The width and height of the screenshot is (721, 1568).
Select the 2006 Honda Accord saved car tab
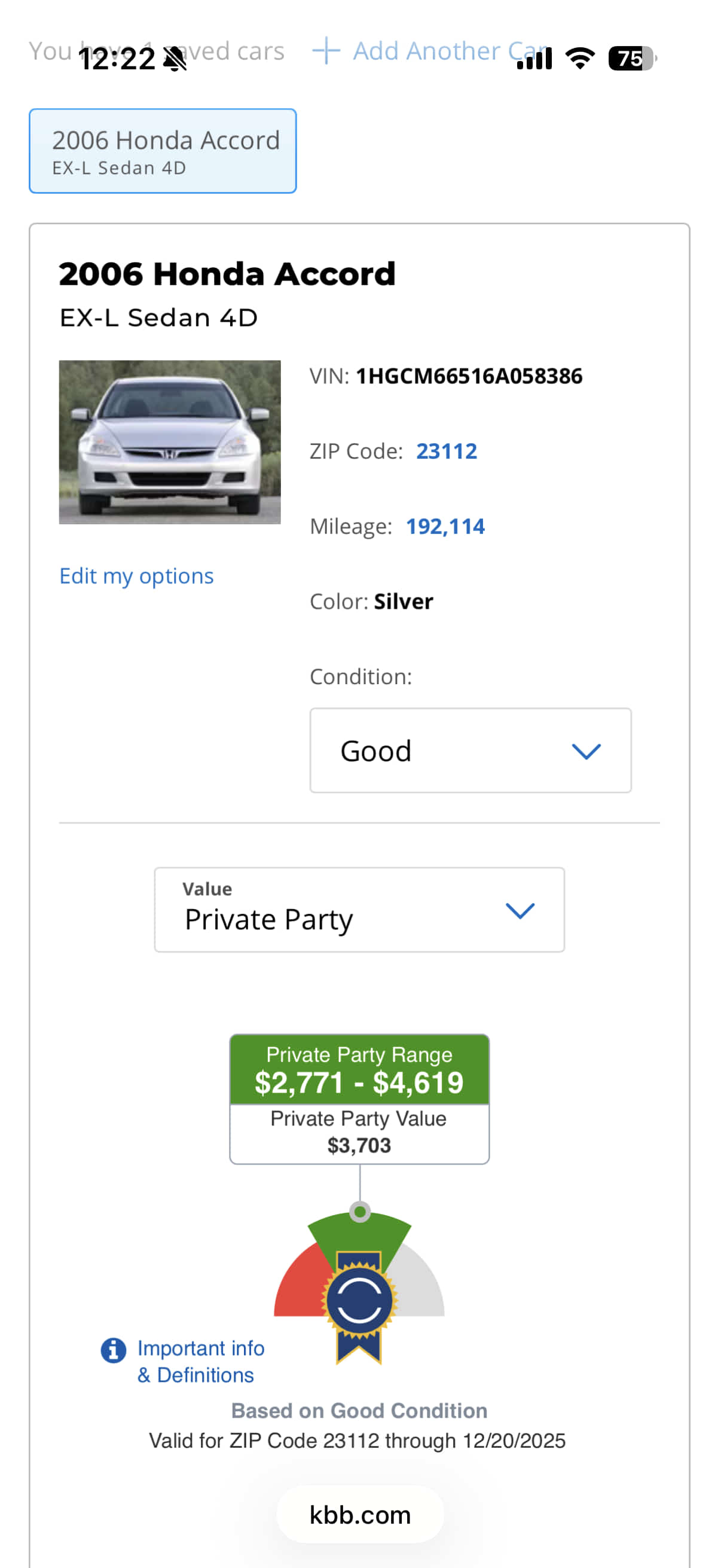tap(162, 150)
